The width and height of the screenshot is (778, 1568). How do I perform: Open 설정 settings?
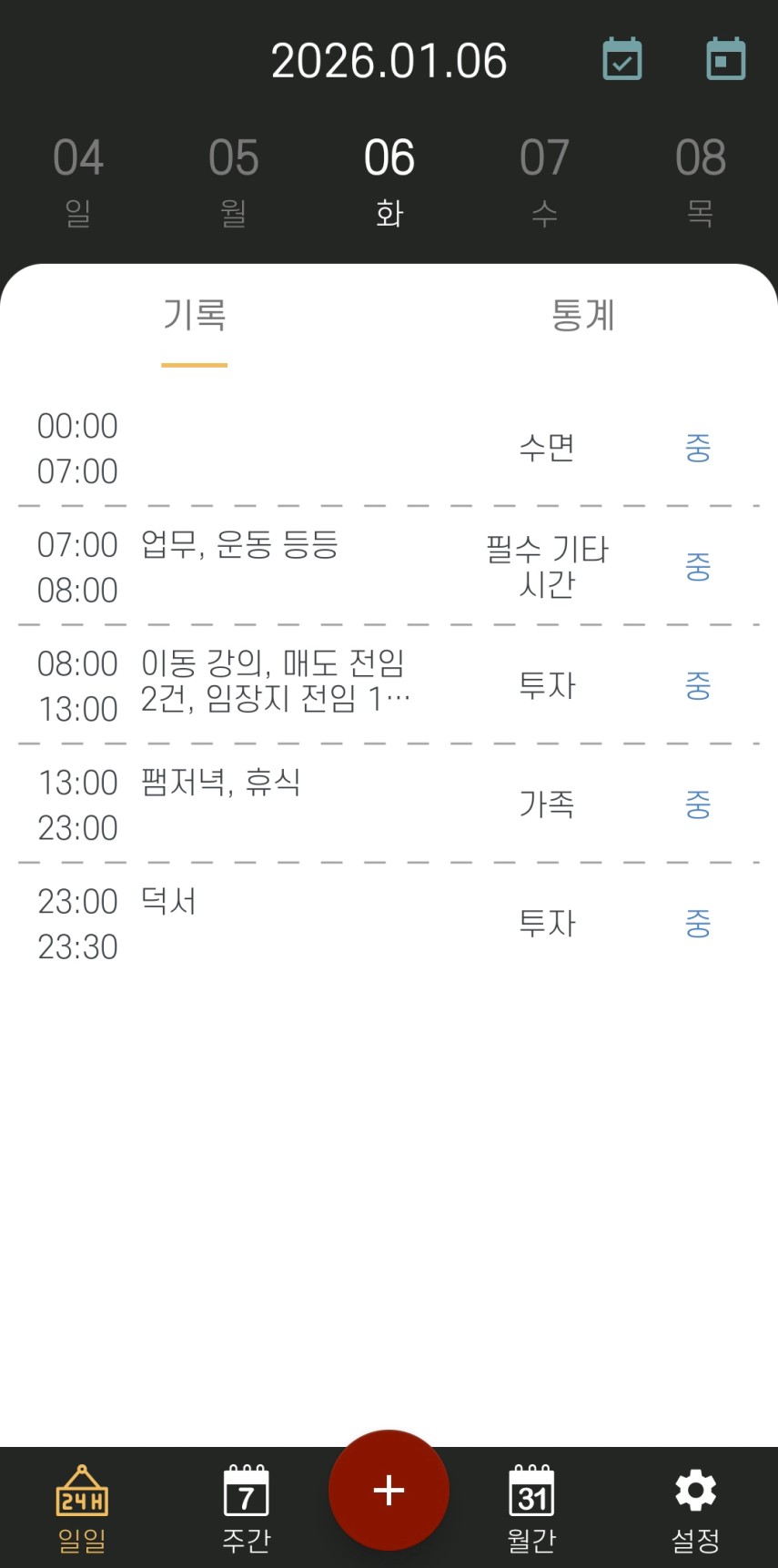coord(696,1508)
